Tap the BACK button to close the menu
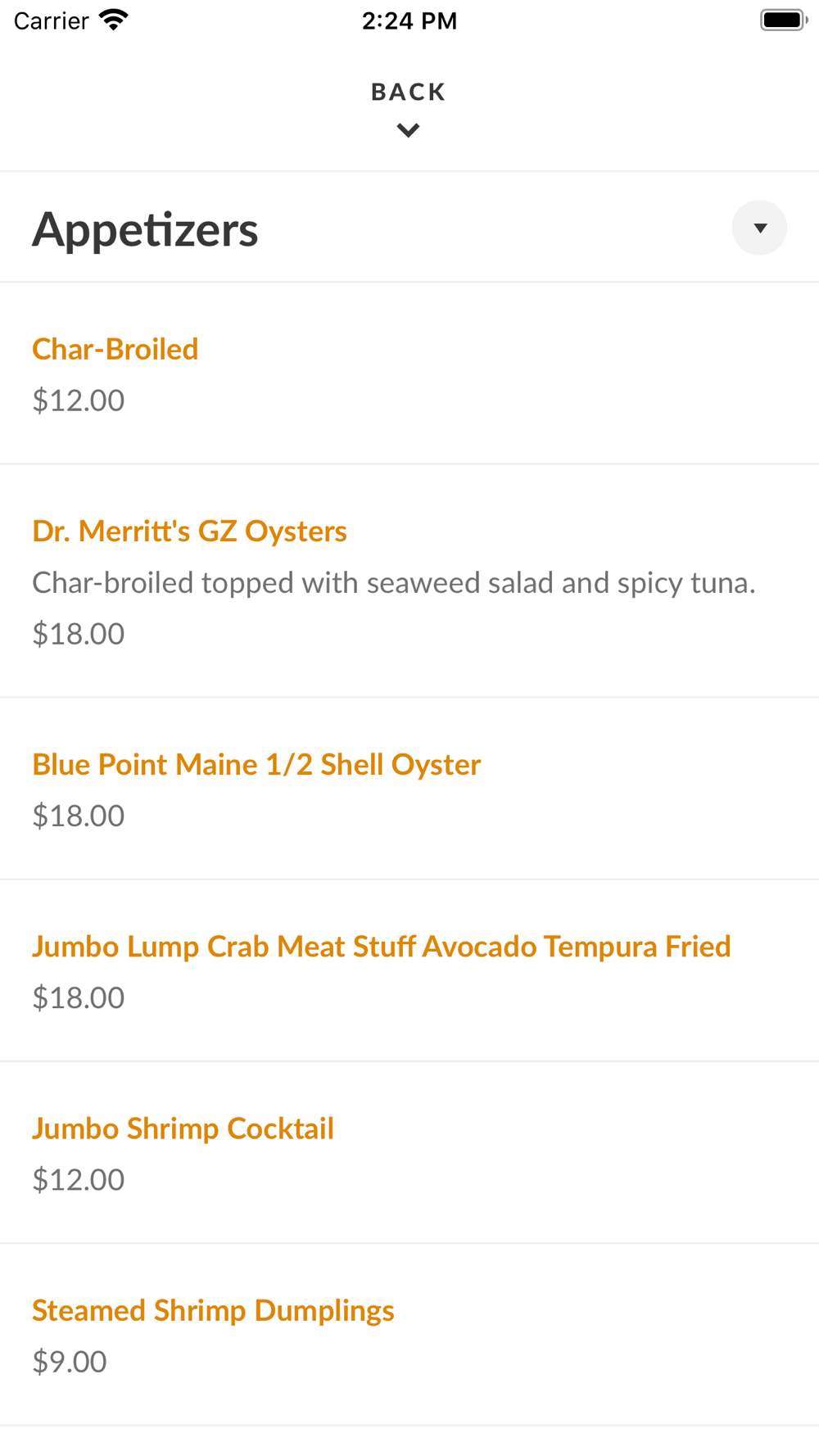This screenshot has height=1456, width=819. pyautogui.click(x=408, y=108)
